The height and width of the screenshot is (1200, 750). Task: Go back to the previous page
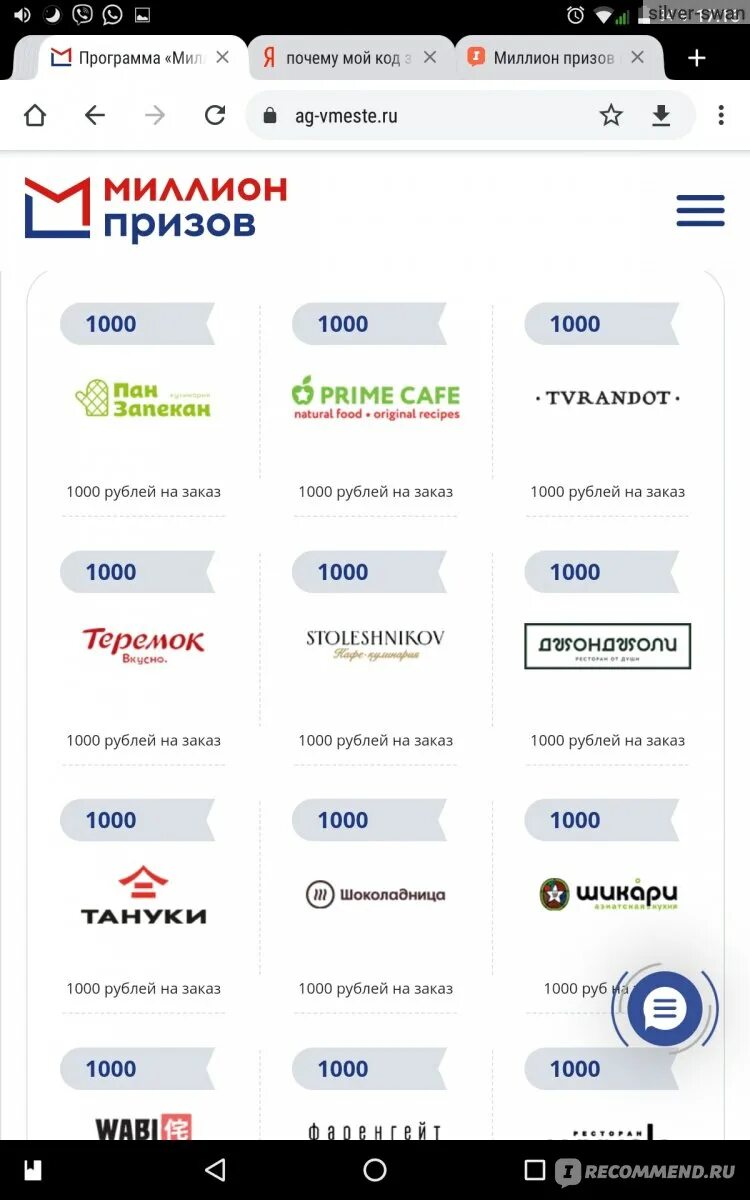(95, 116)
